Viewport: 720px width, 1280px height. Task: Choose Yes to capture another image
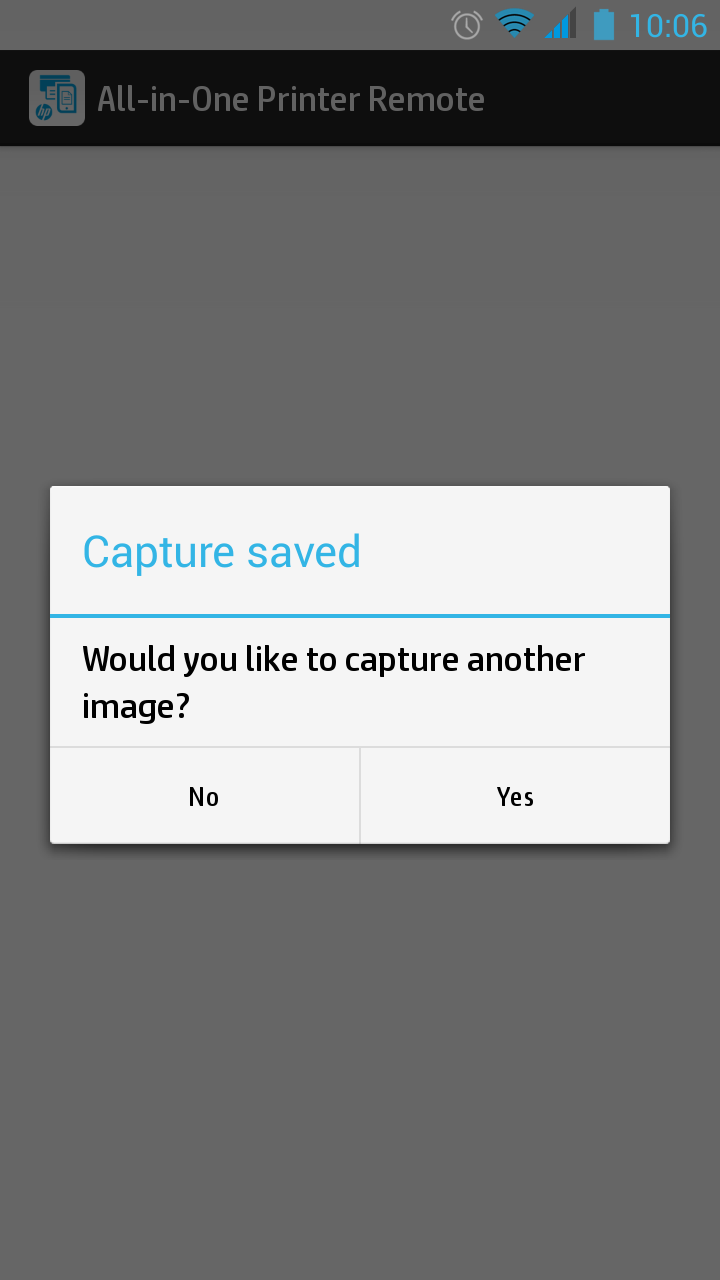click(515, 796)
